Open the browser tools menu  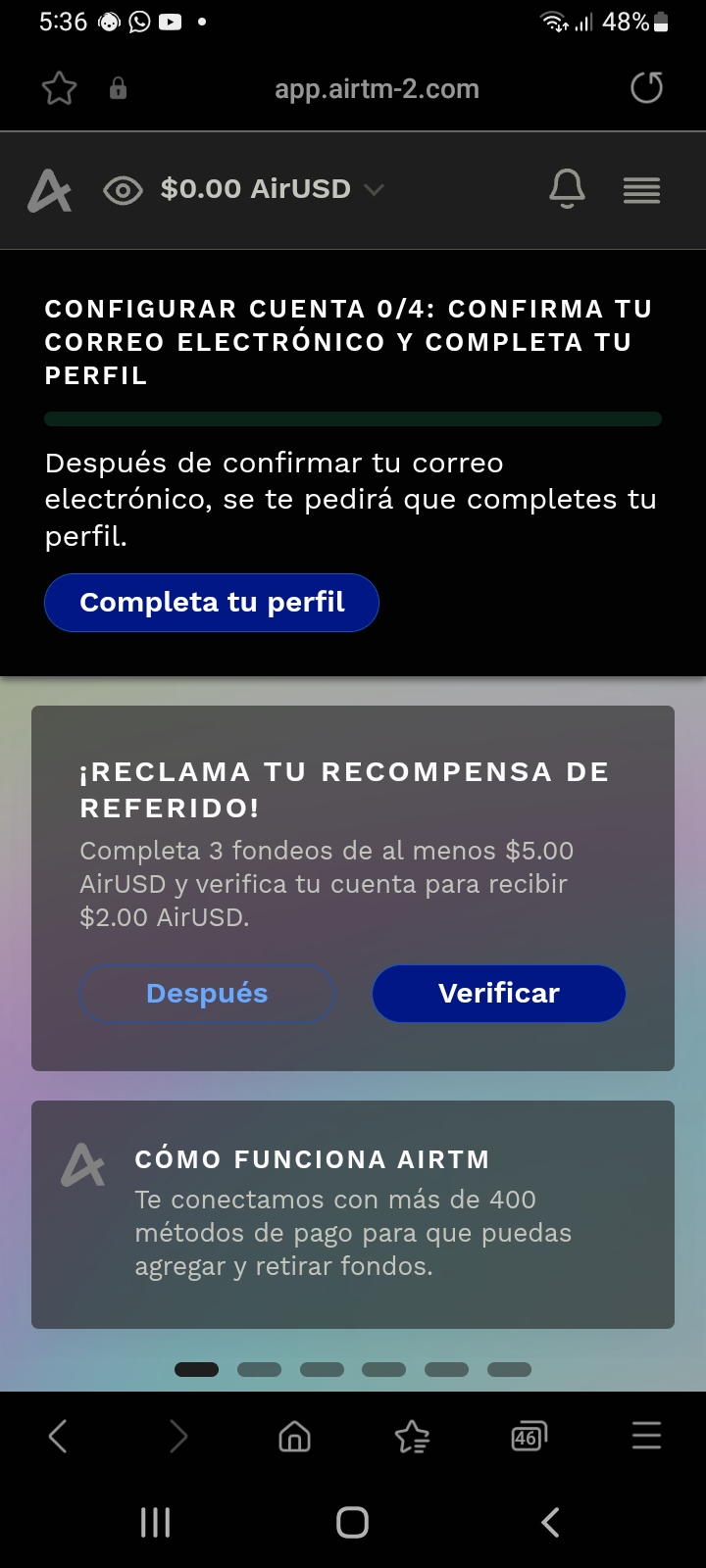[646, 1436]
